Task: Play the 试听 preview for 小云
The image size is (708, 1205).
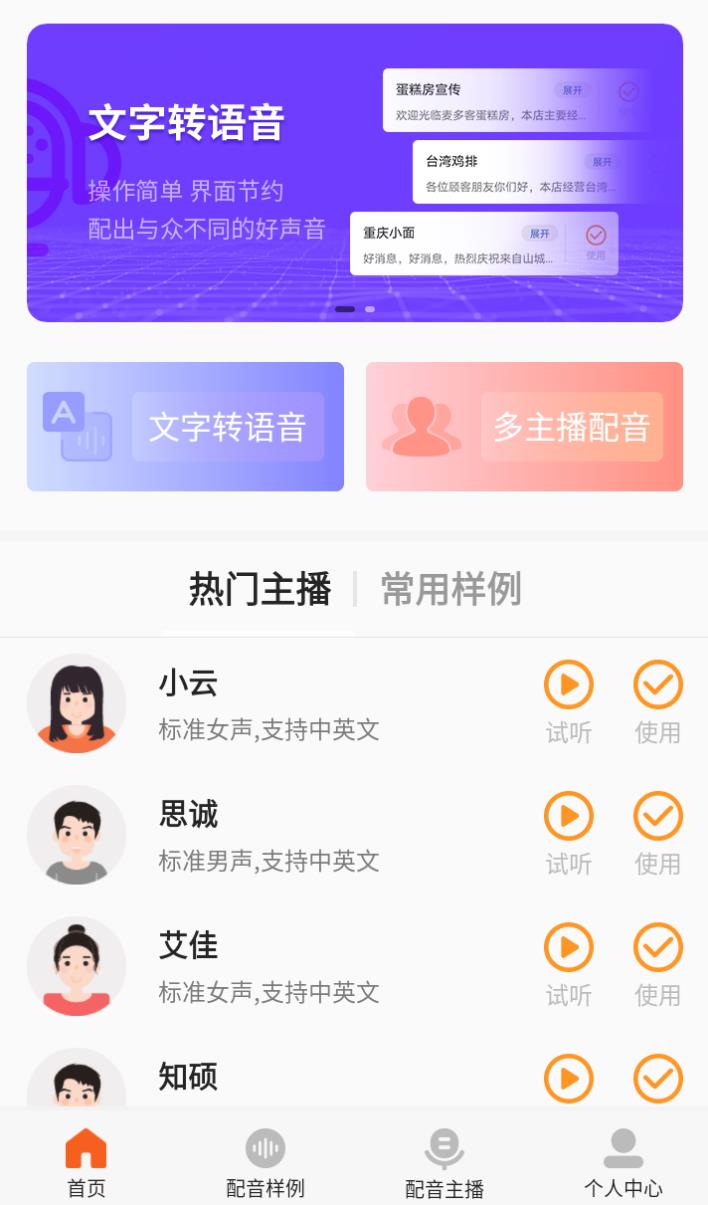Action: click(x=568, y=686)
